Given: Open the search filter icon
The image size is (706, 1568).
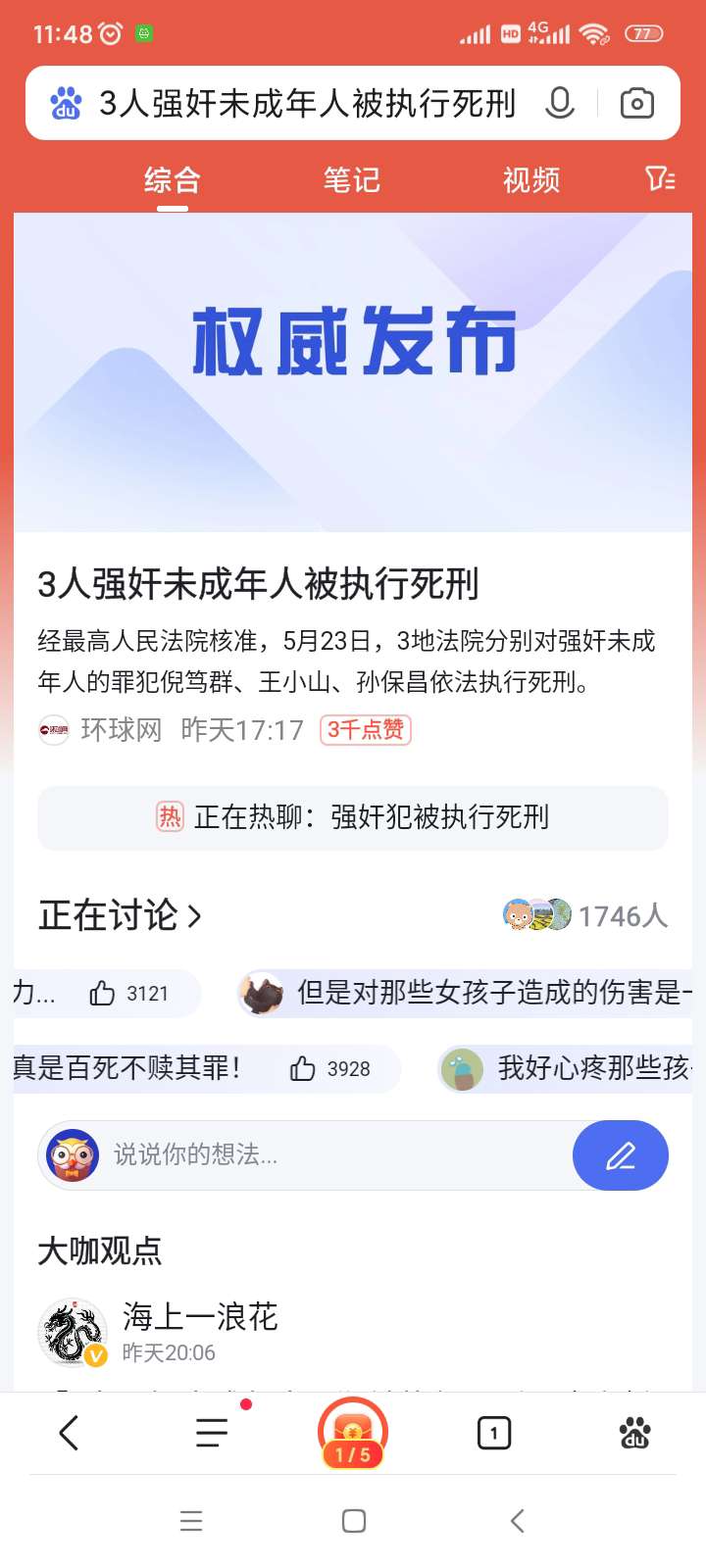Looking at the screenshot, I should 660,179.
